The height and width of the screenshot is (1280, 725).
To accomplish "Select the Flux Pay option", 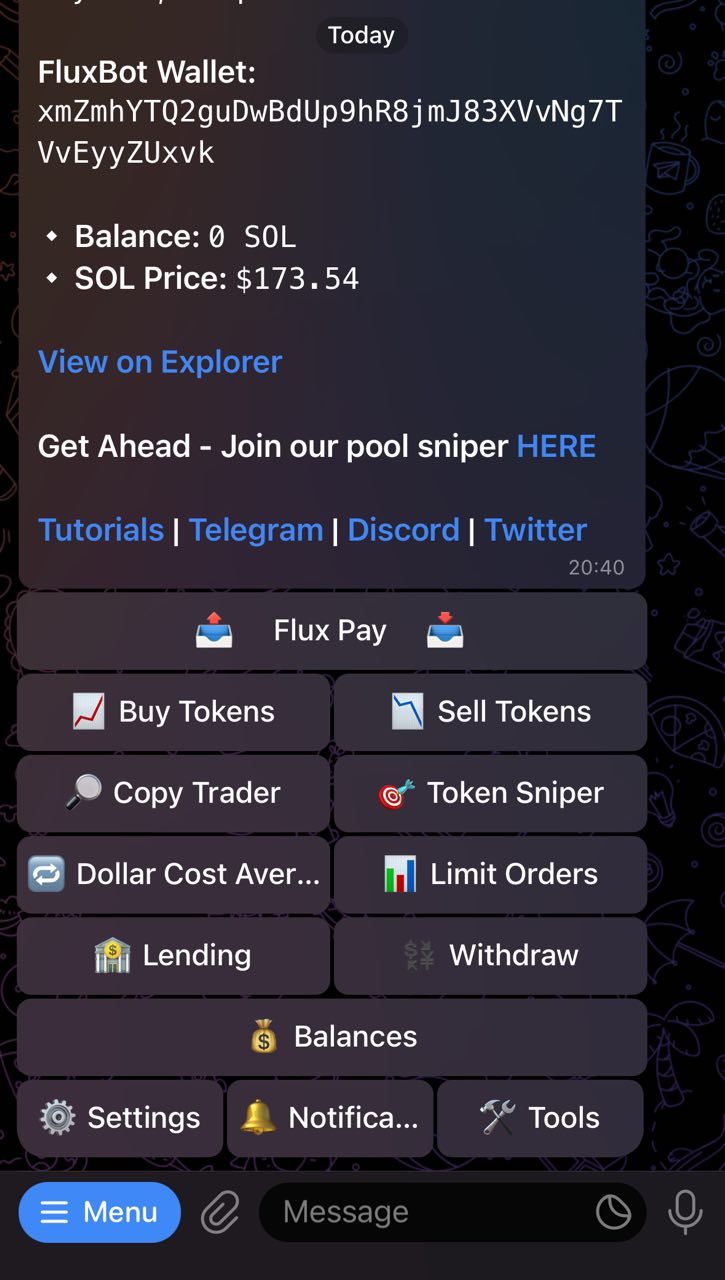I will point(330,630).
